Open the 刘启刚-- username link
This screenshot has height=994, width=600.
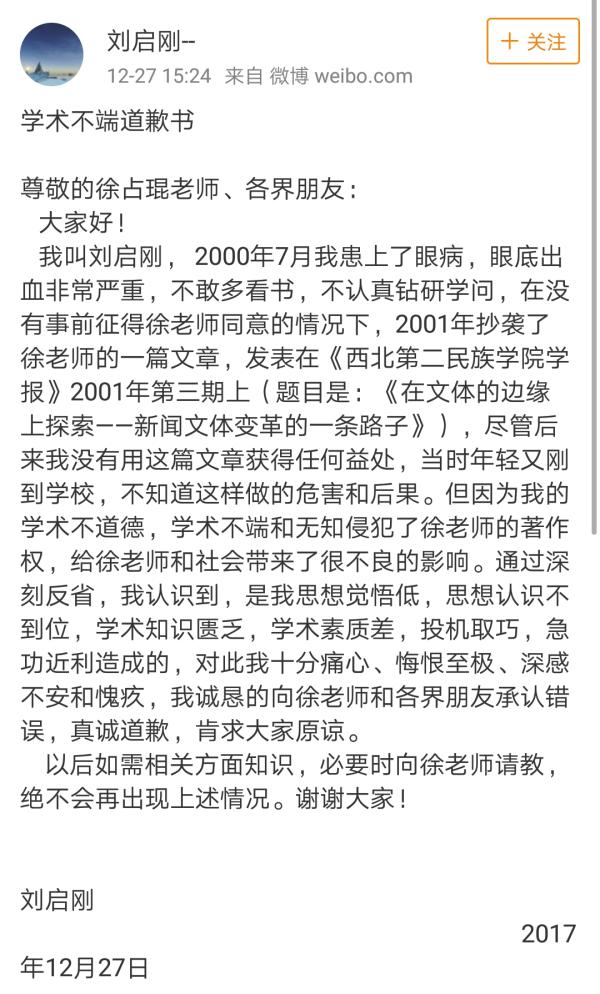[151, 41]
